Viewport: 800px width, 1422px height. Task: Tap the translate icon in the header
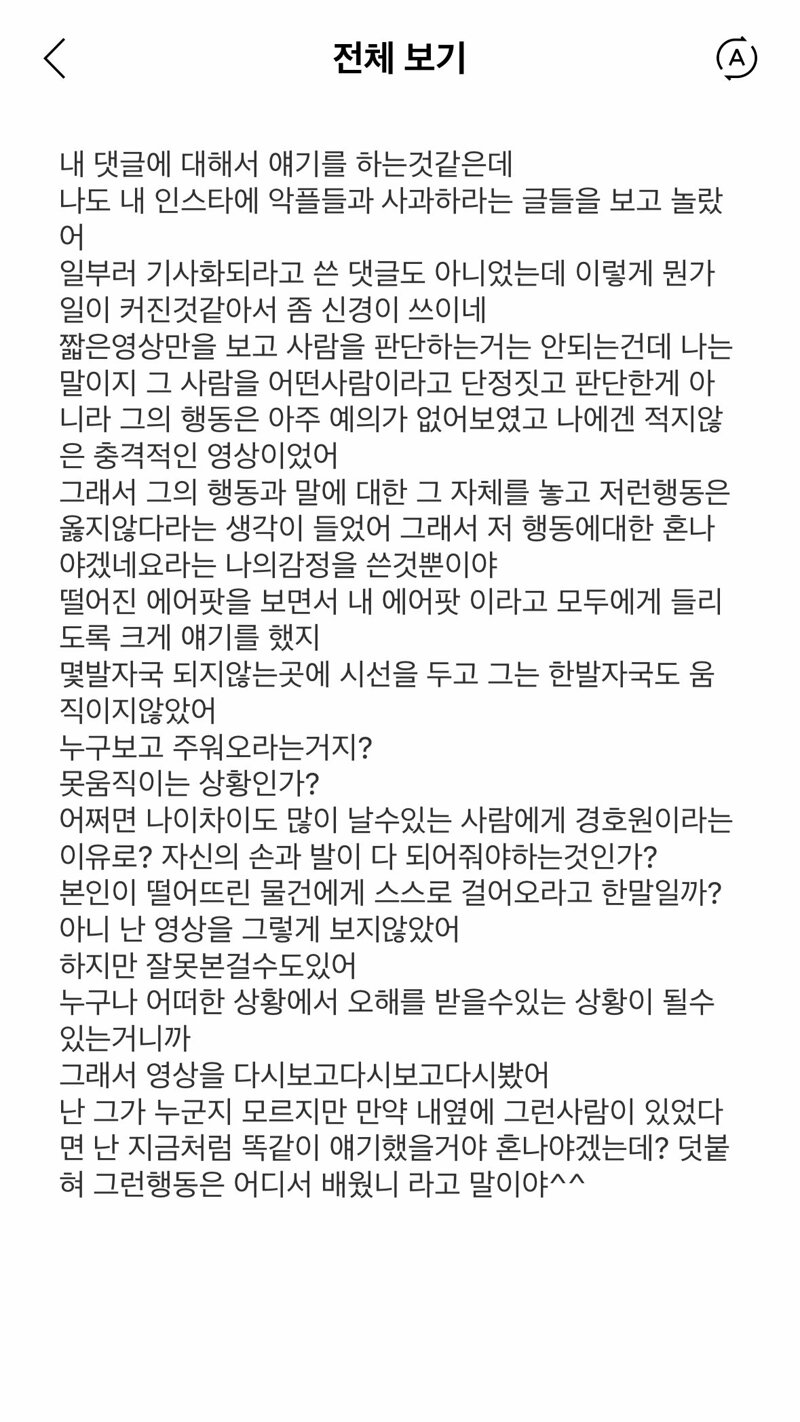(x=737, y=59)
